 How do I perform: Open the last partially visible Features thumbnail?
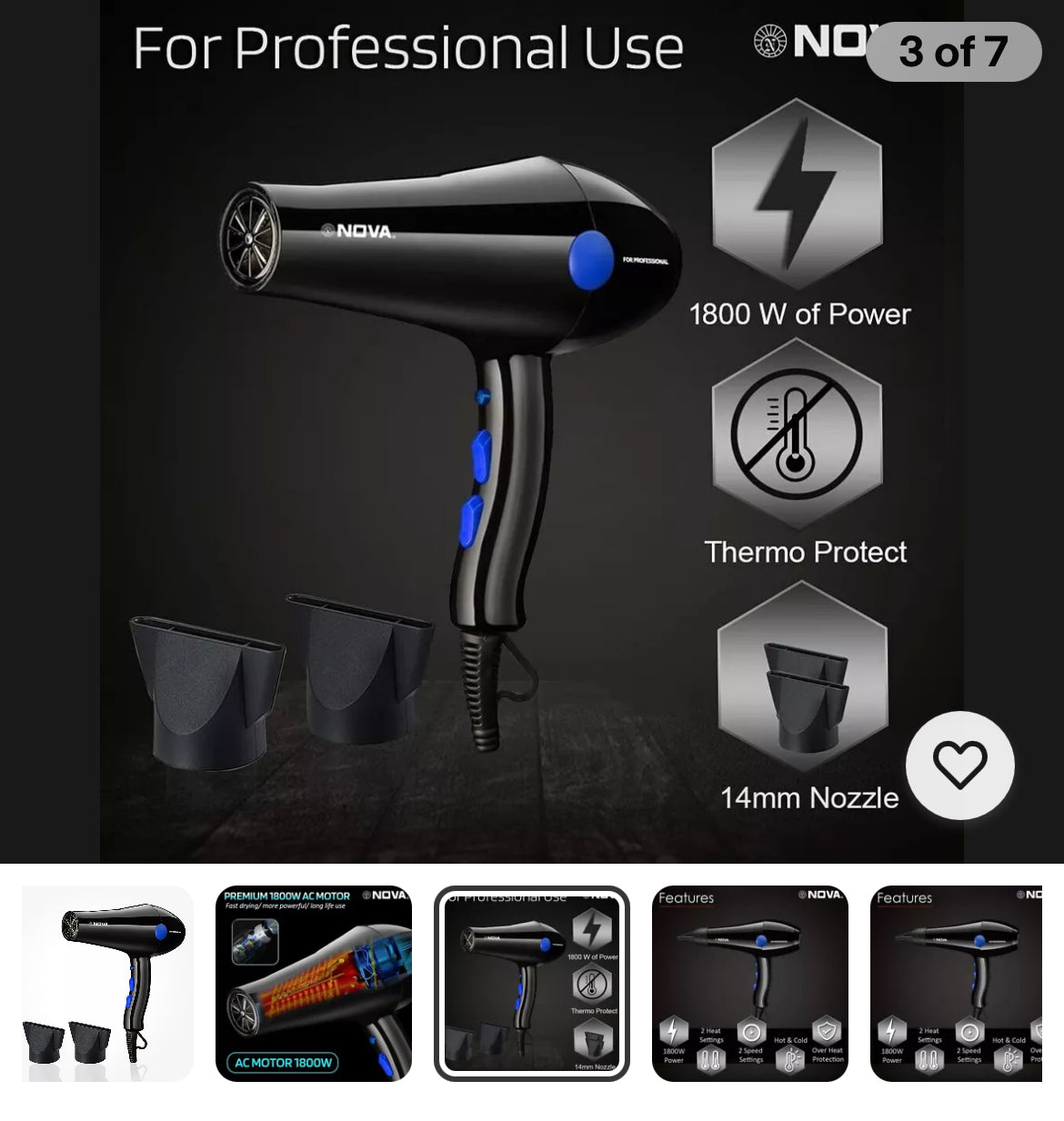click(x=957, y=983)
